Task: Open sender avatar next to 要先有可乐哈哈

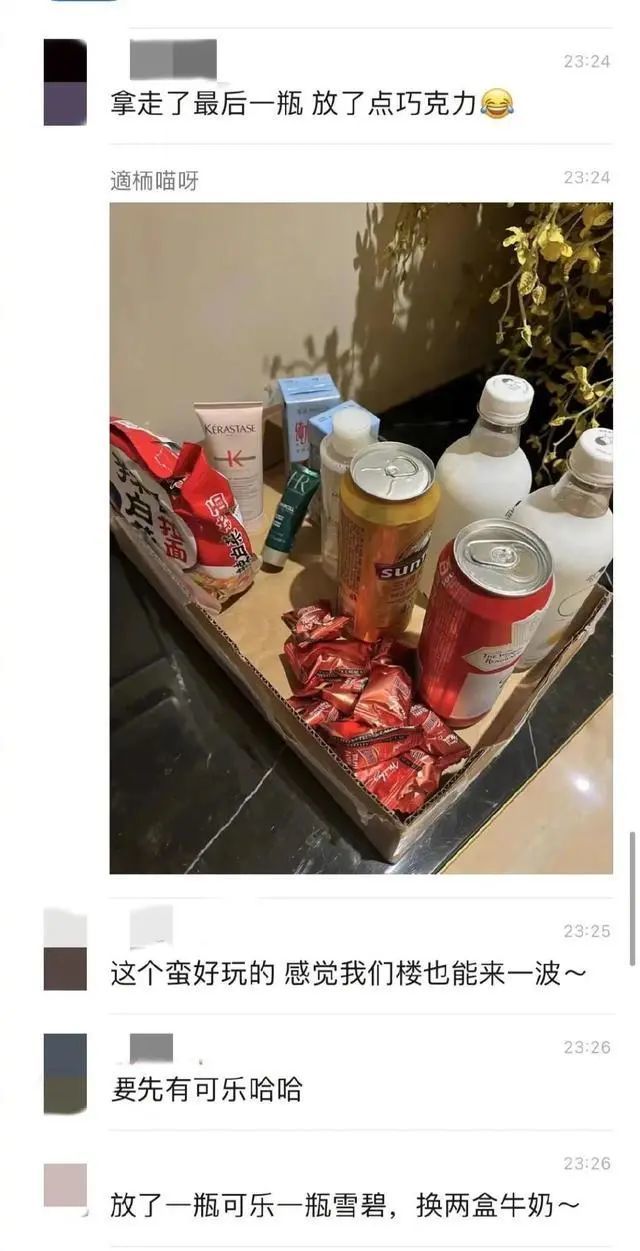Action: point(65,1073)
